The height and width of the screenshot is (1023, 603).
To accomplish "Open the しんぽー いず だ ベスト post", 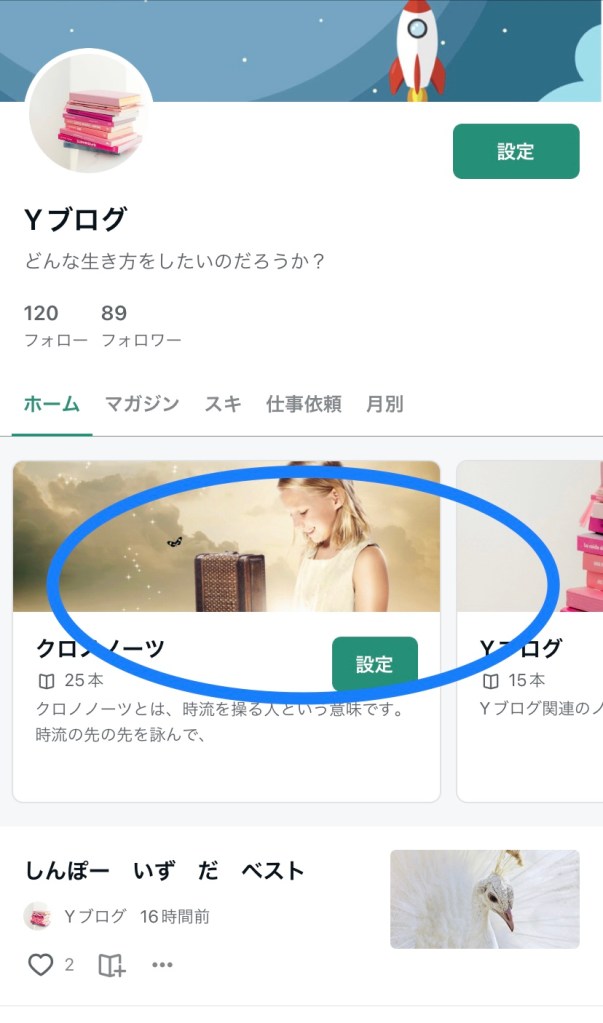I will [x=164, y=870].
